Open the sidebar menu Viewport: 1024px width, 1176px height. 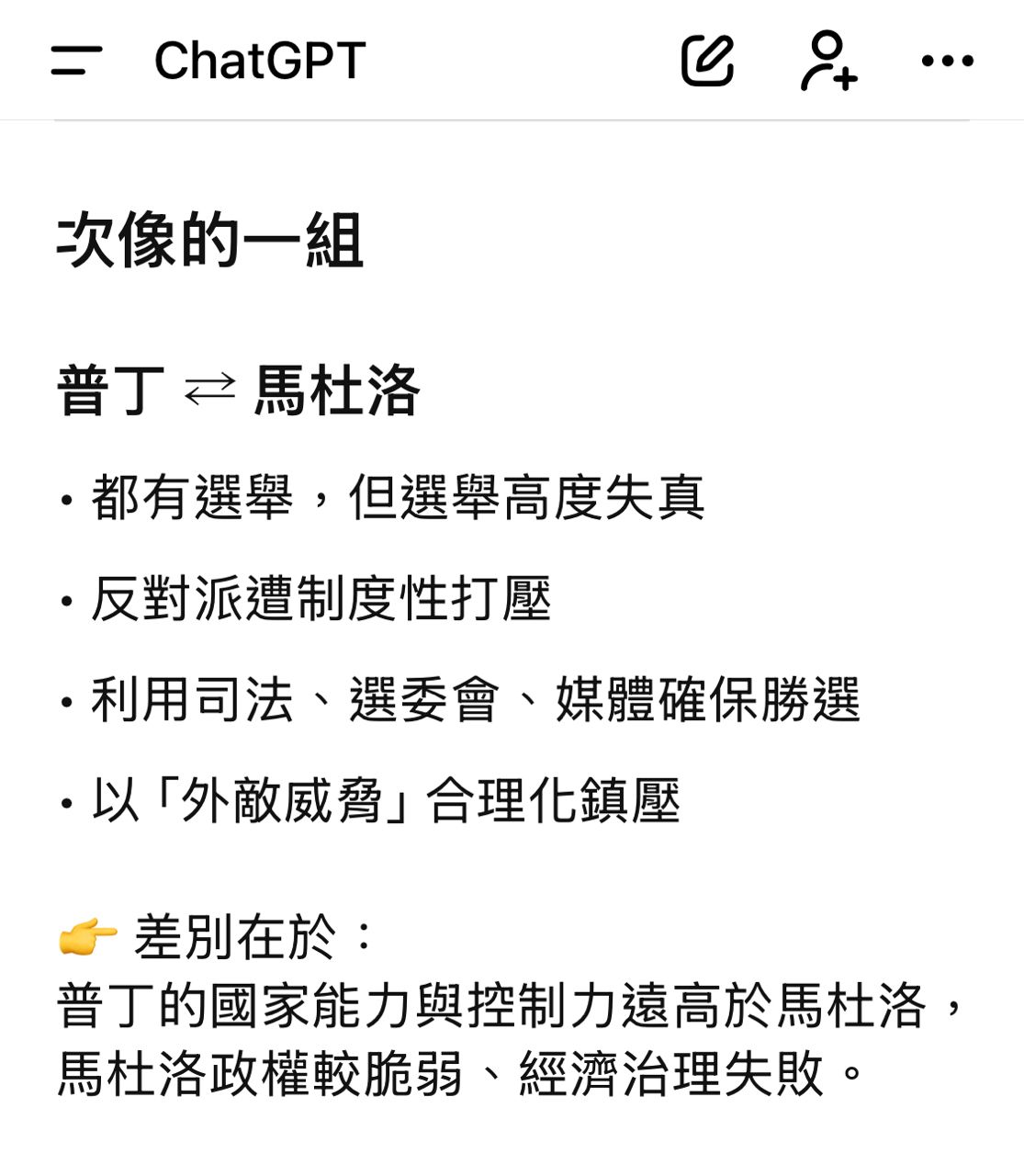(x=77, y=61)
